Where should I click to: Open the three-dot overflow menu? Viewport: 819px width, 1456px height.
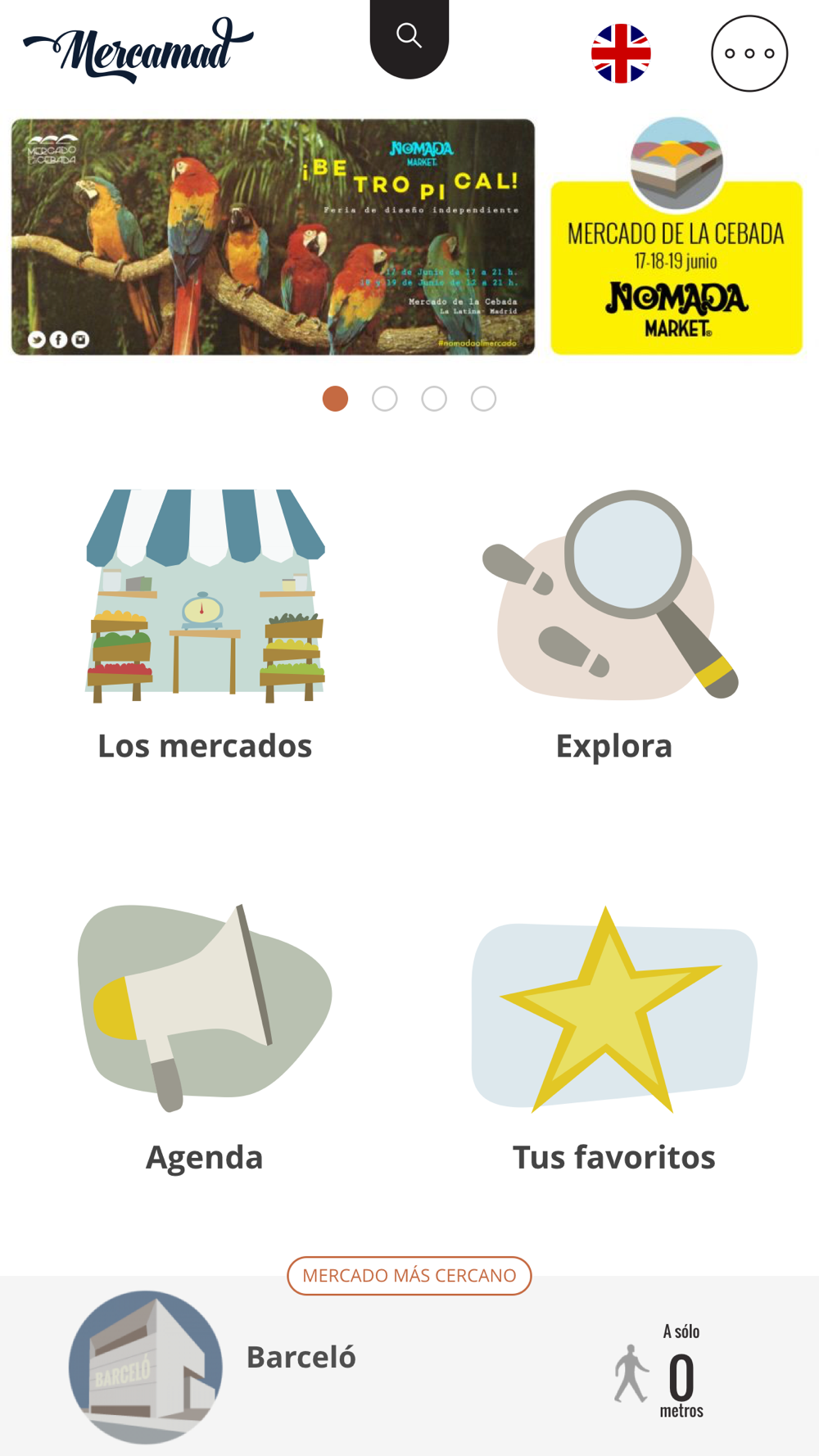(749, 53)
